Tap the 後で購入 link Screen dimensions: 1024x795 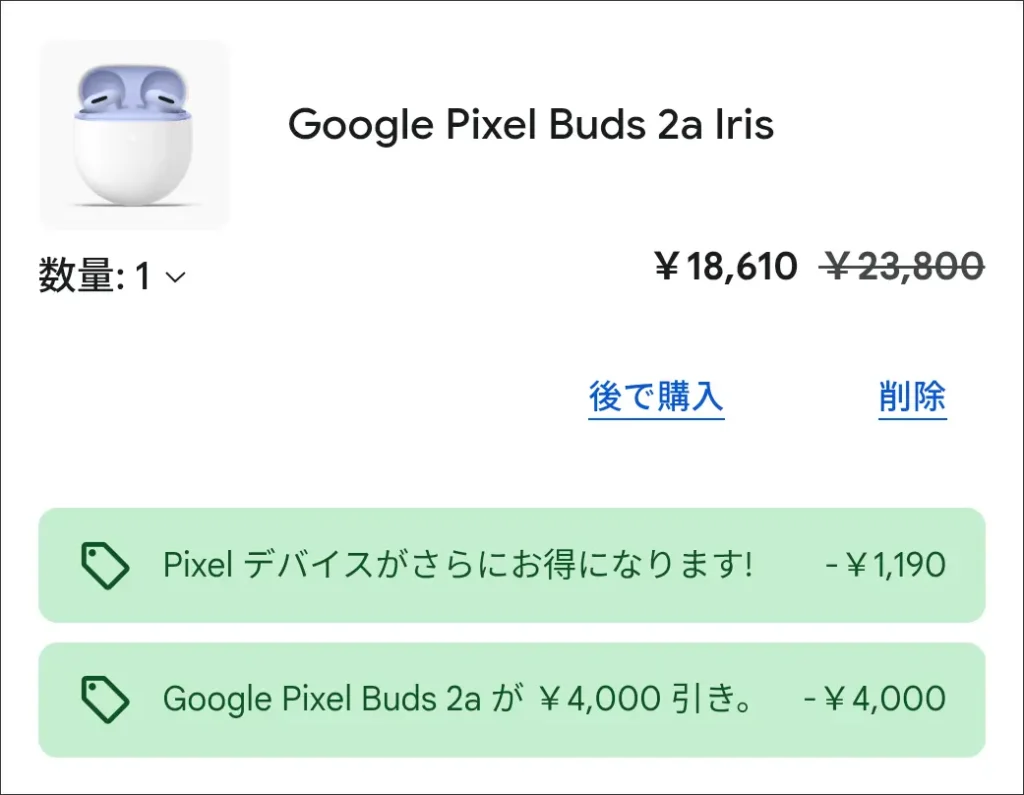[x=656, y=397]
